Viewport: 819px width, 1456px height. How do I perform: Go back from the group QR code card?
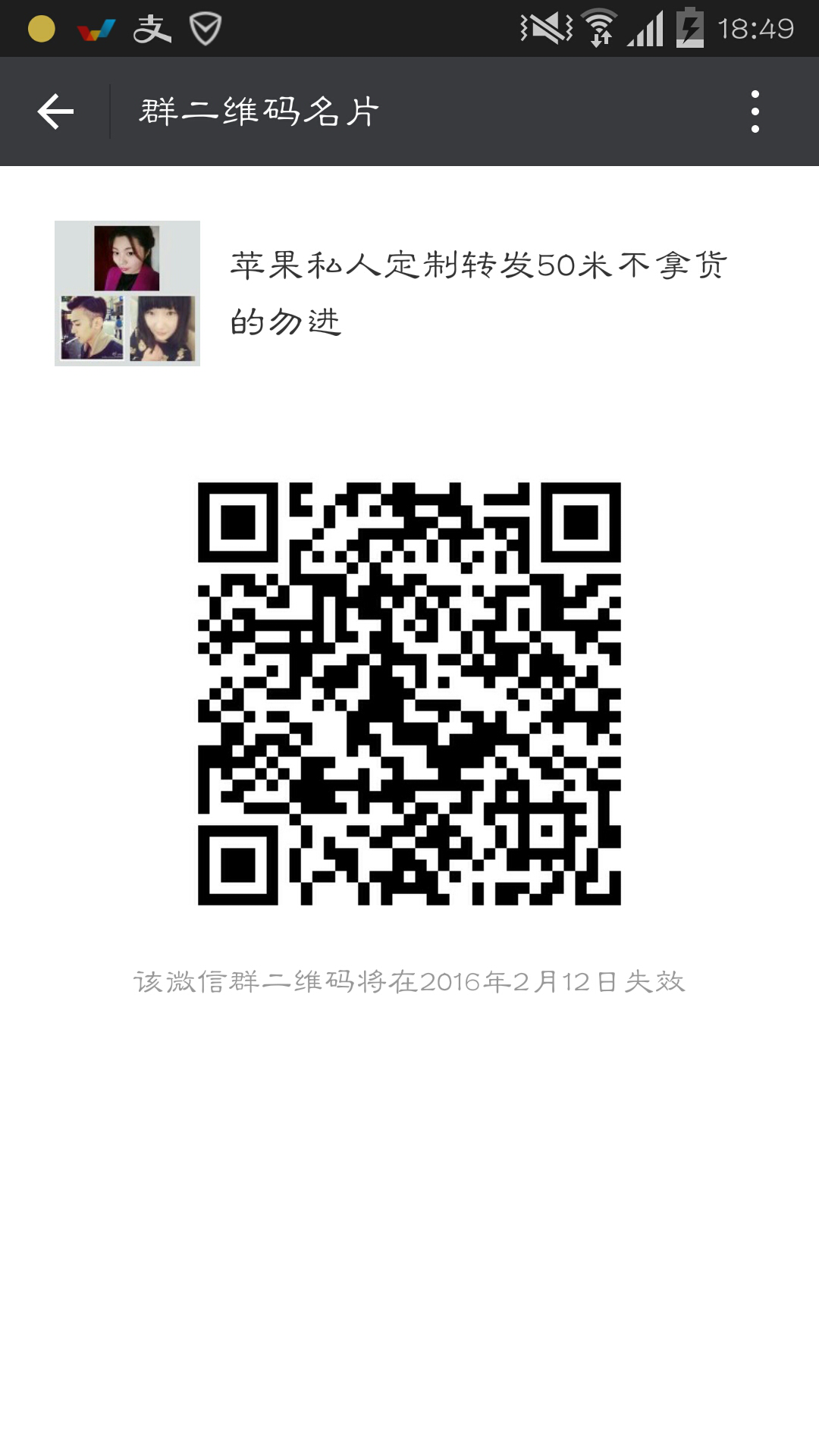(x=55, y=111)
